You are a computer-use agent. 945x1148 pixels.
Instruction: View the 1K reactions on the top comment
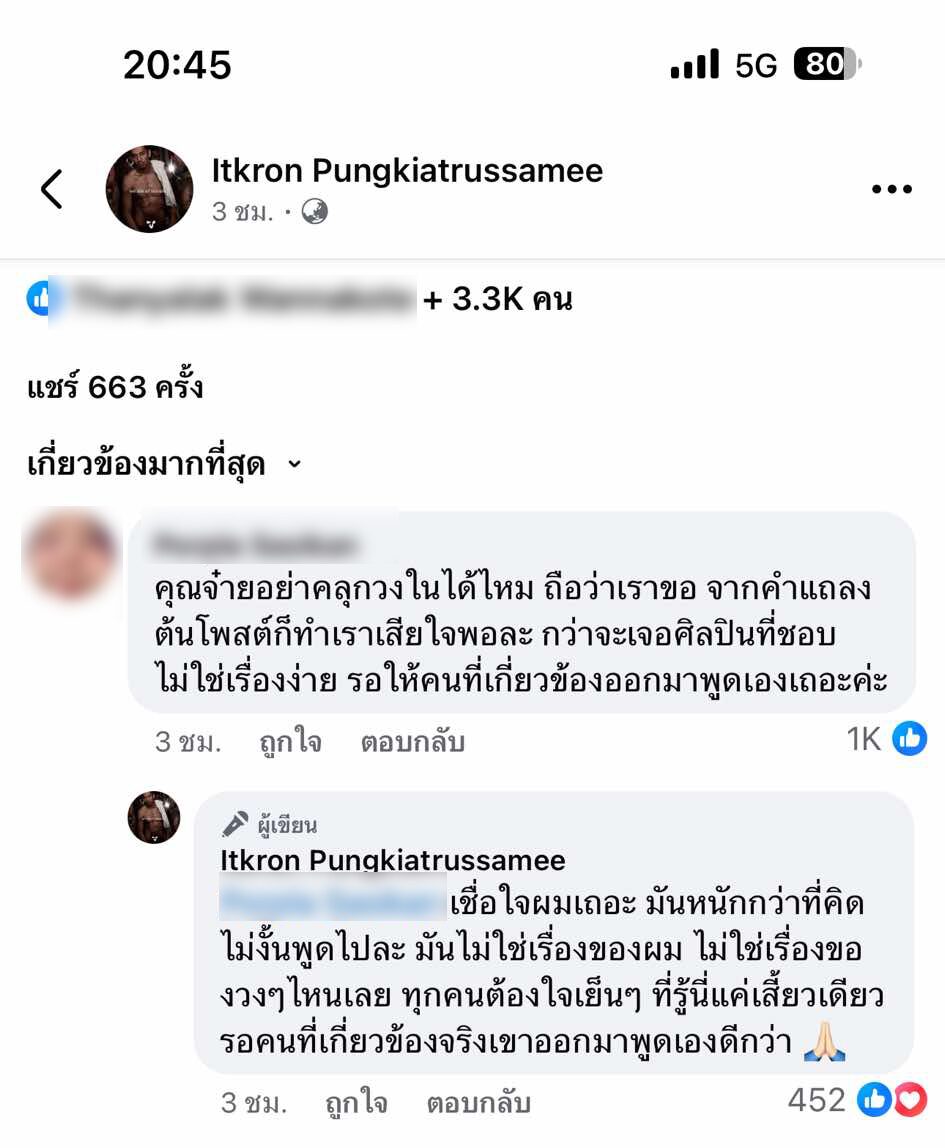(x=886, y=739)
